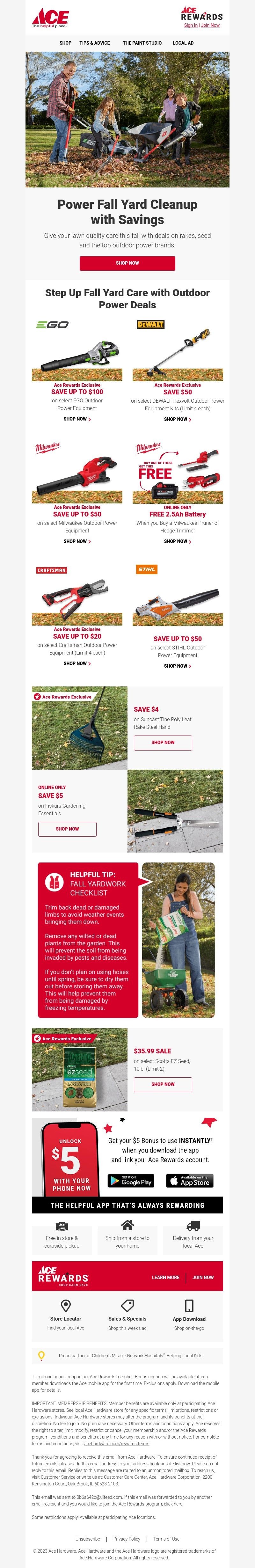Shop the STIHL Save up to $50 deal
The image size is (255, 1568).
177,666
